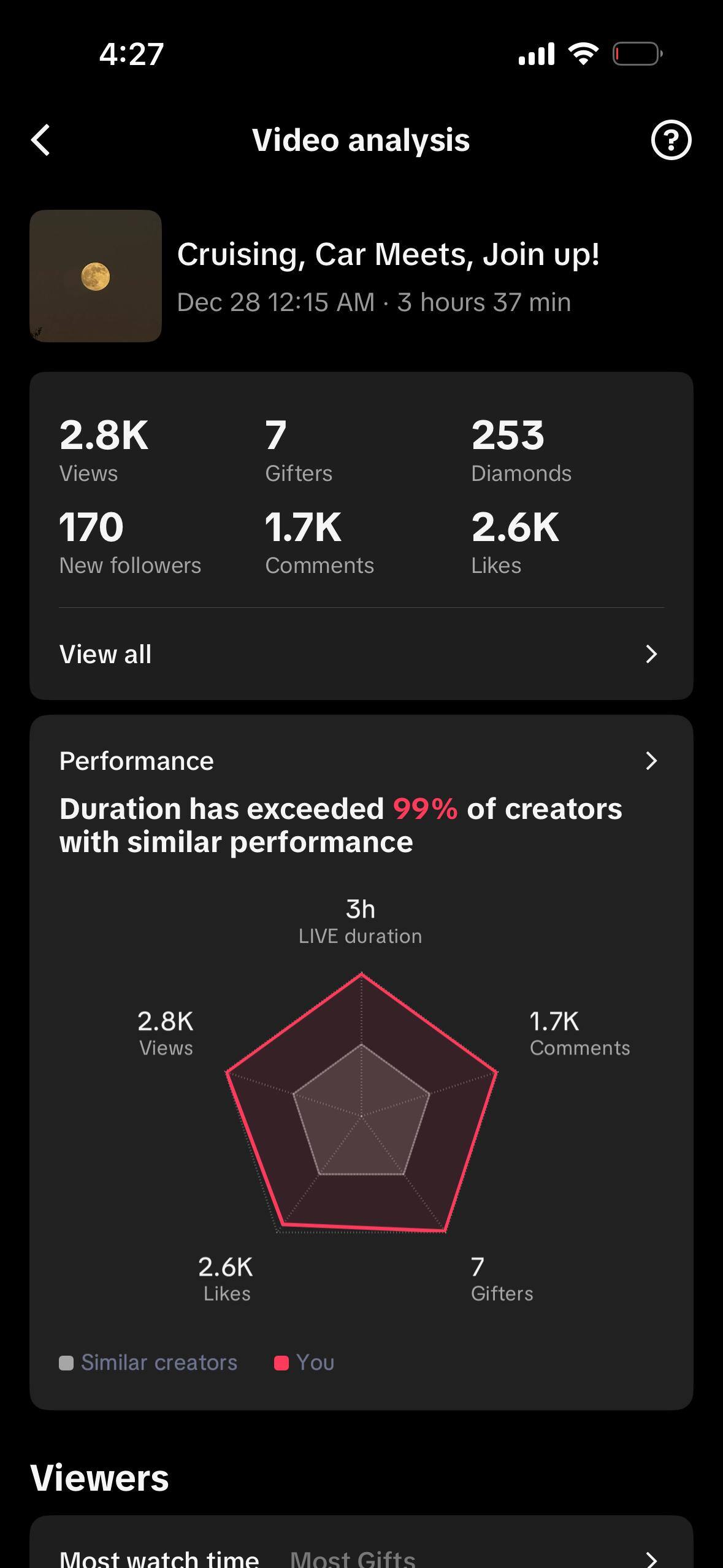Viewport: 723px width, 1568px height.
Task: Select the Most watch time tab
Action: (x=159, y=1557)
